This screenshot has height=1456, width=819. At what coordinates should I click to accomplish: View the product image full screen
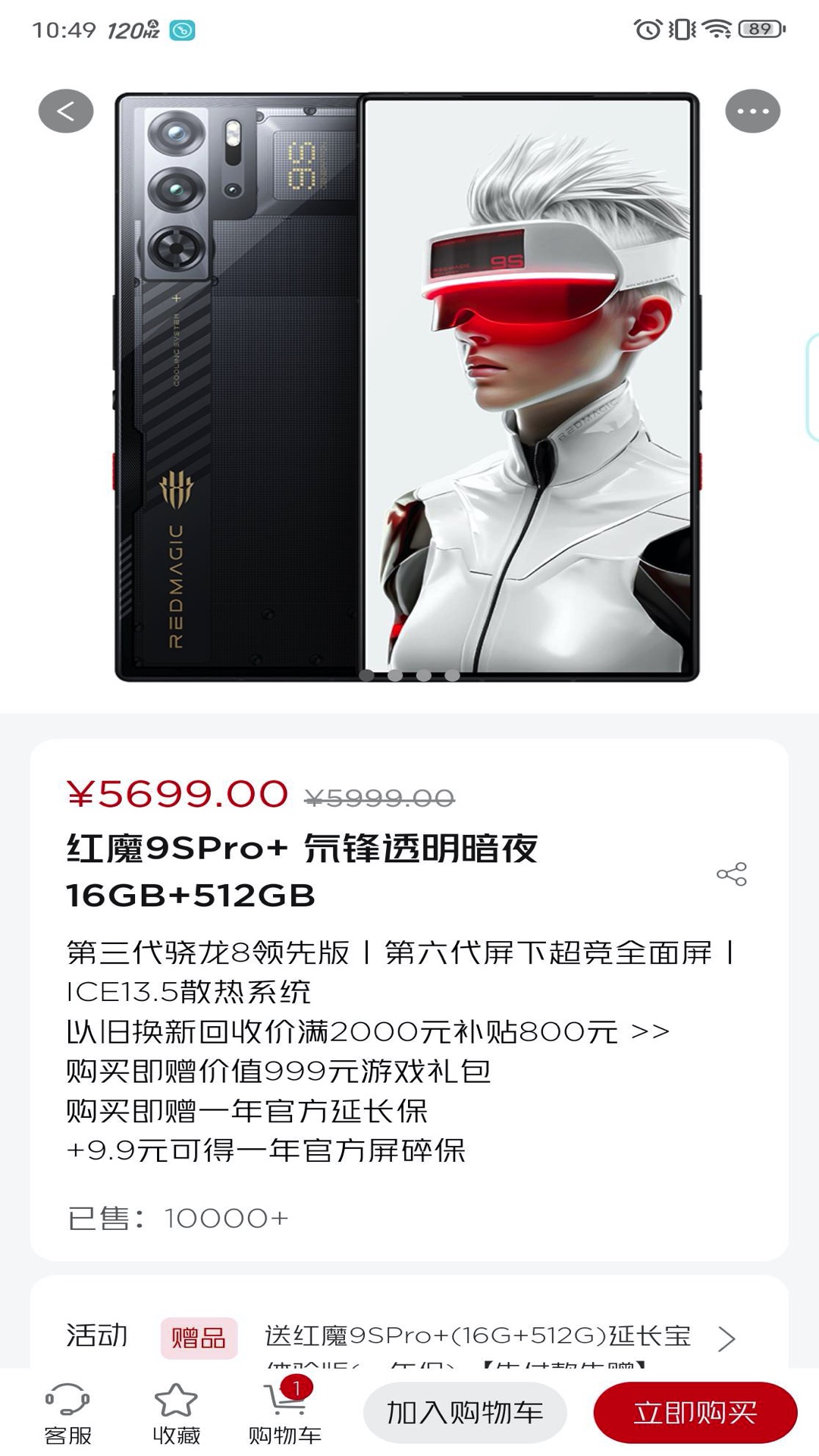coord(407,387)
